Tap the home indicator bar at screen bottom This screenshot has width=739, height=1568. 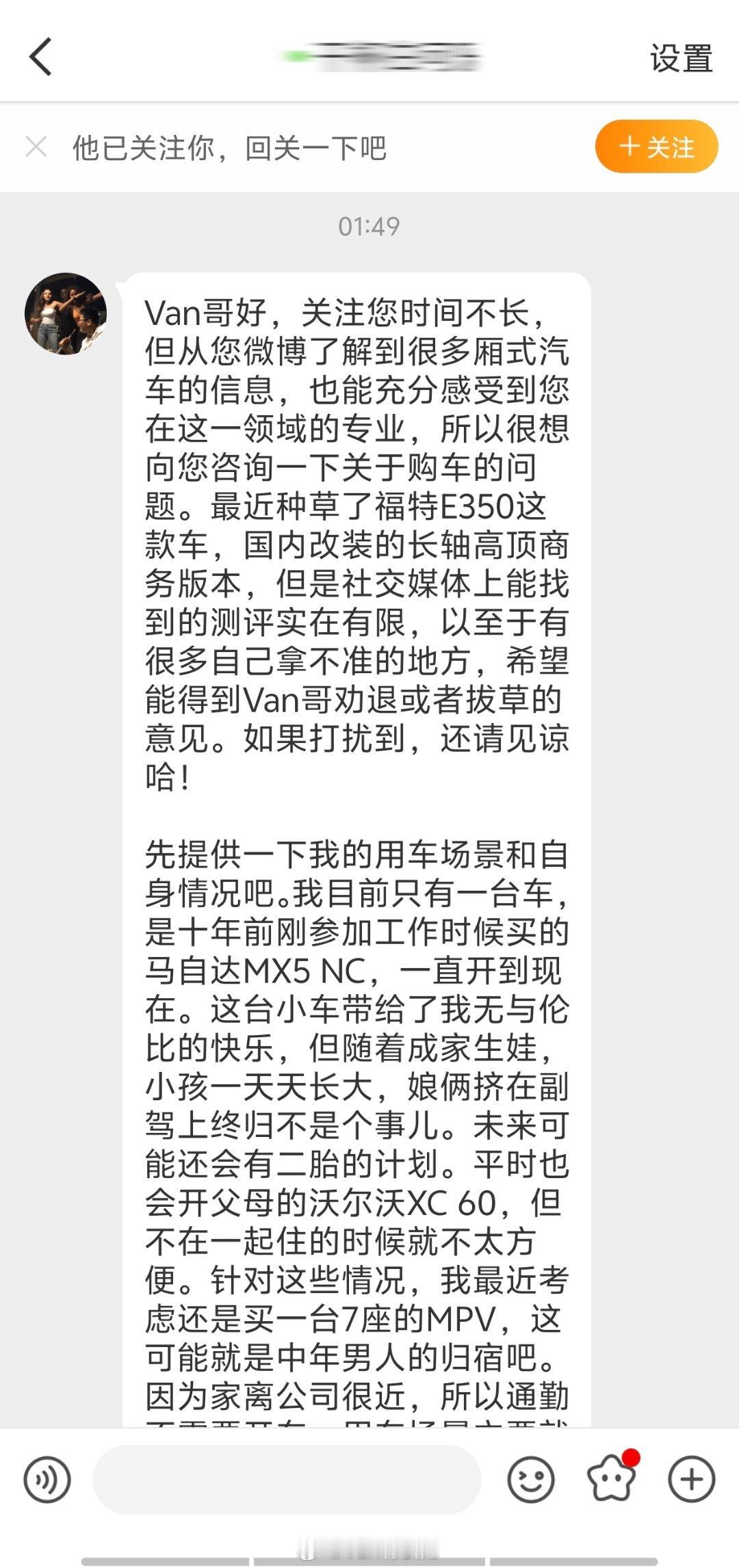point(369,1560)
